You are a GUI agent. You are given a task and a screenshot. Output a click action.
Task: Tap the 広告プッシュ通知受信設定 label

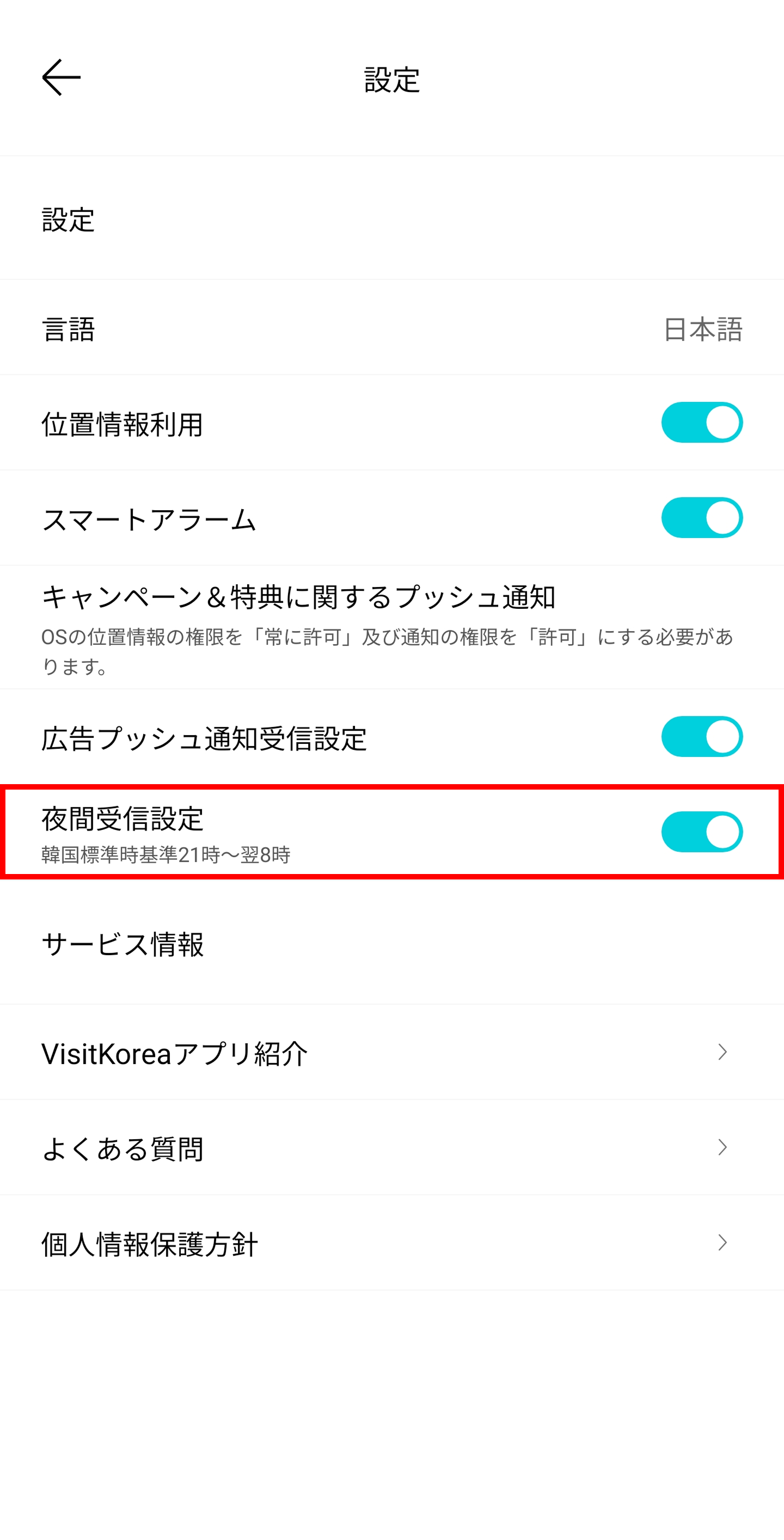(206, 738)
